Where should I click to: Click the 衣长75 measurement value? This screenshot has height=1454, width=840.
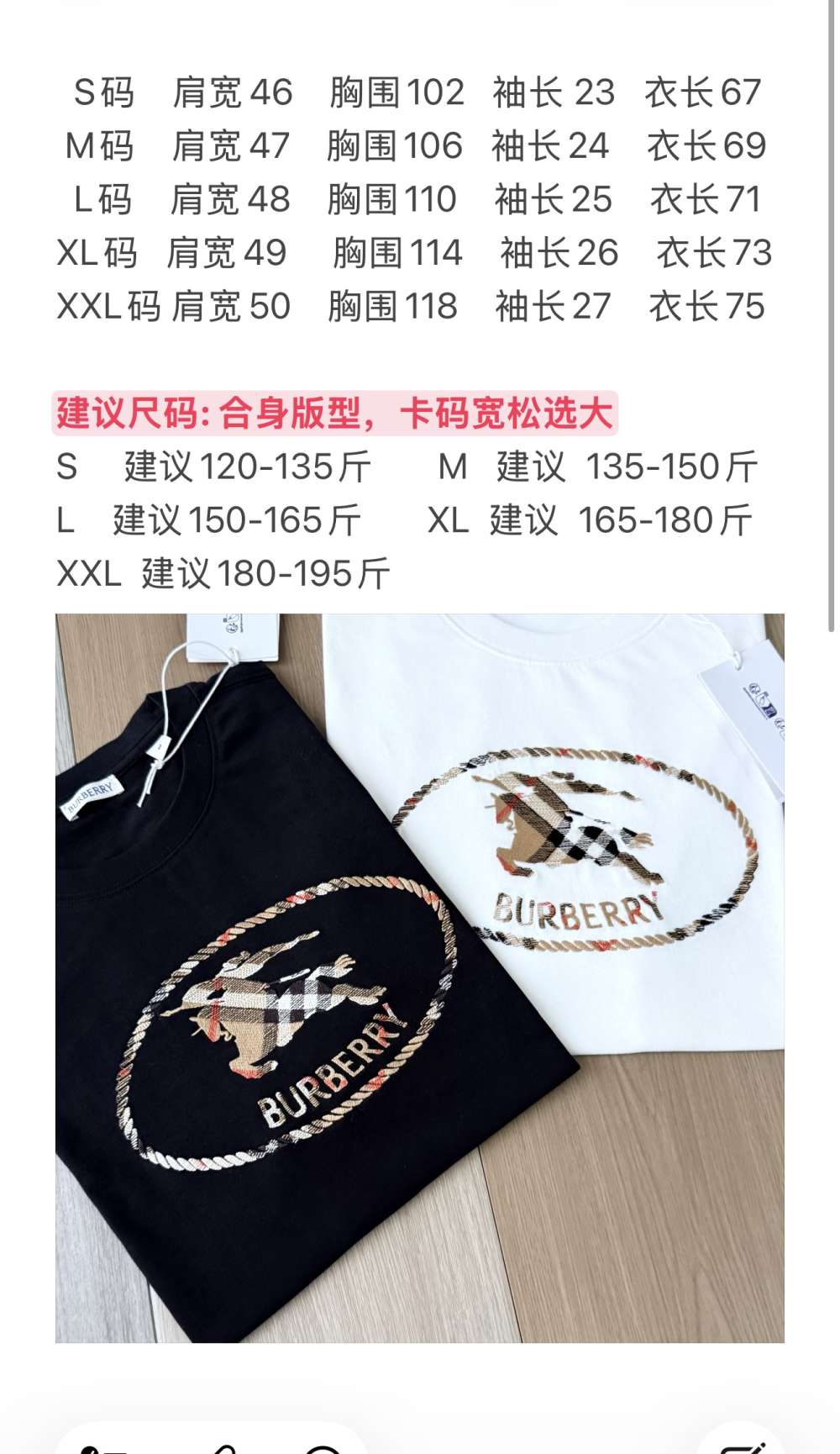pos(710,308)
